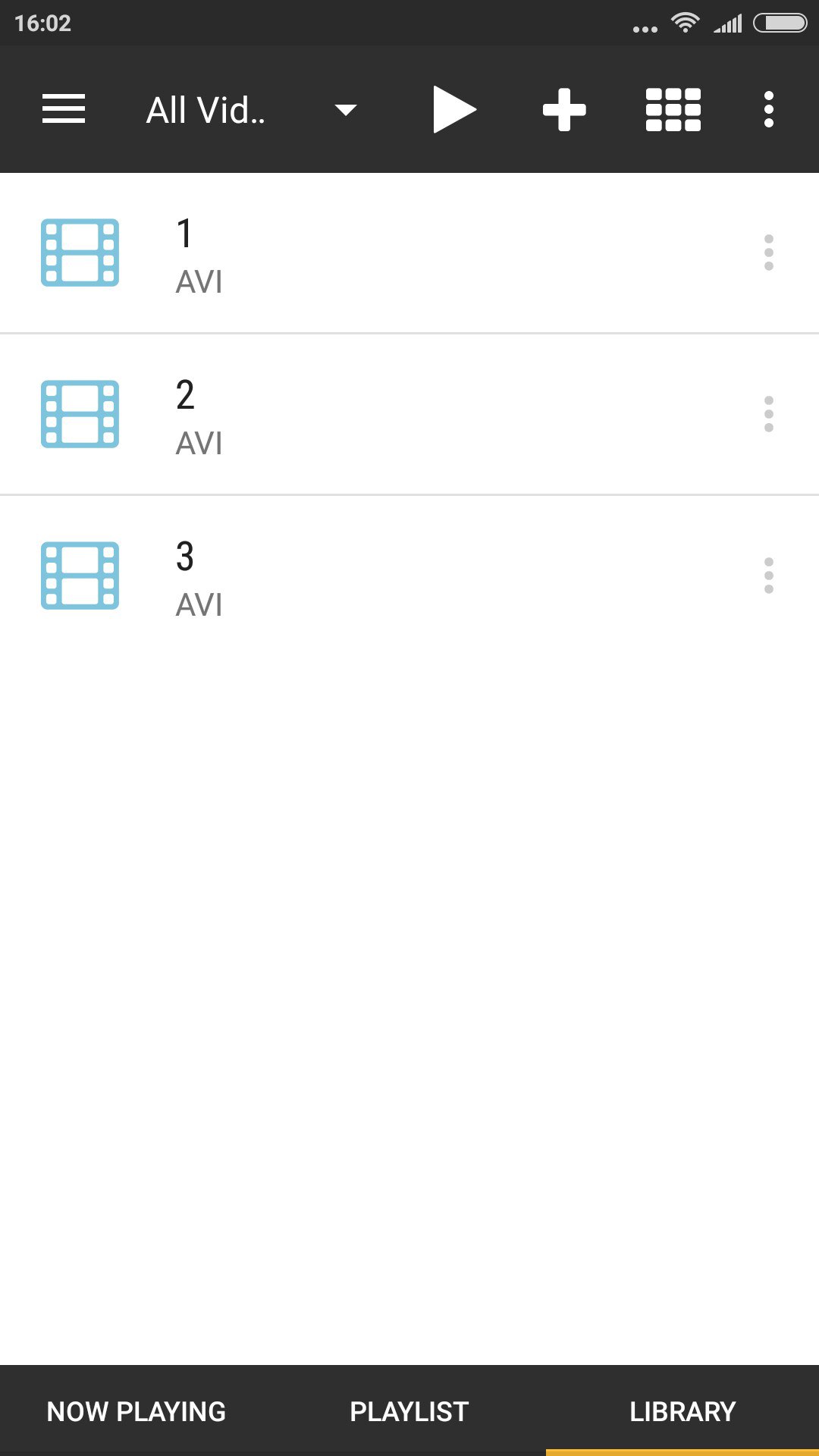Open video 3 AVI
Image resolution: width=819 pixels, height=1456 pixels.
coord(379,576)
